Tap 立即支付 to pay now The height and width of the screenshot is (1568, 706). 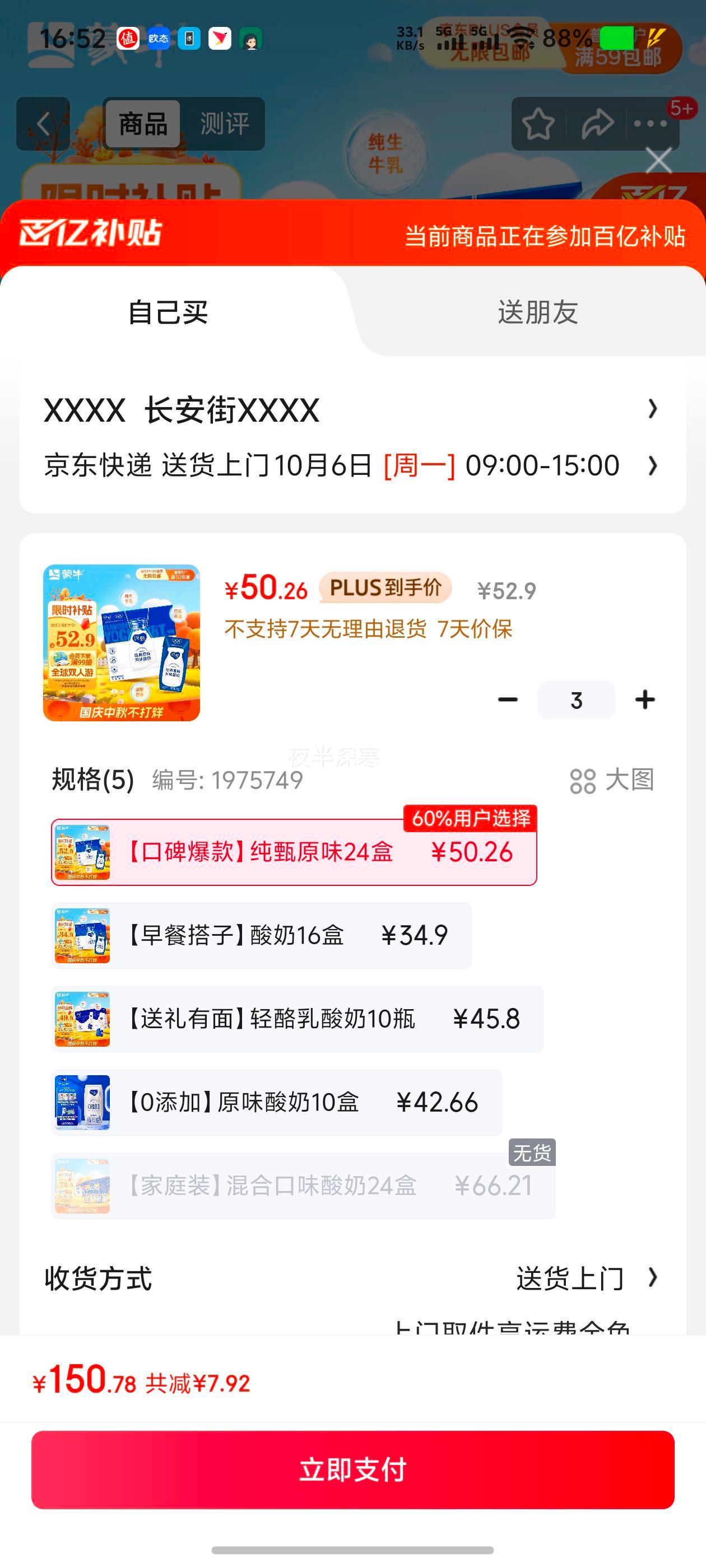(352, 1469)
